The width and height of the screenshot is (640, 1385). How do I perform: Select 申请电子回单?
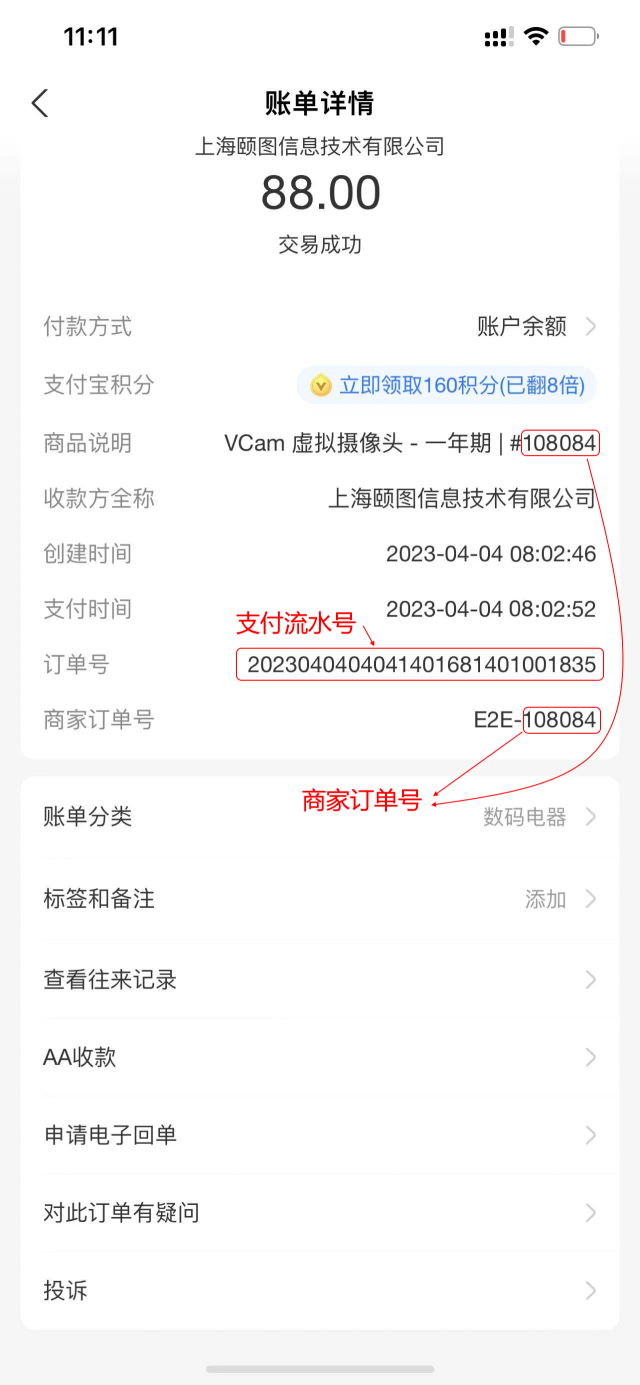[x=320, y=1135]
